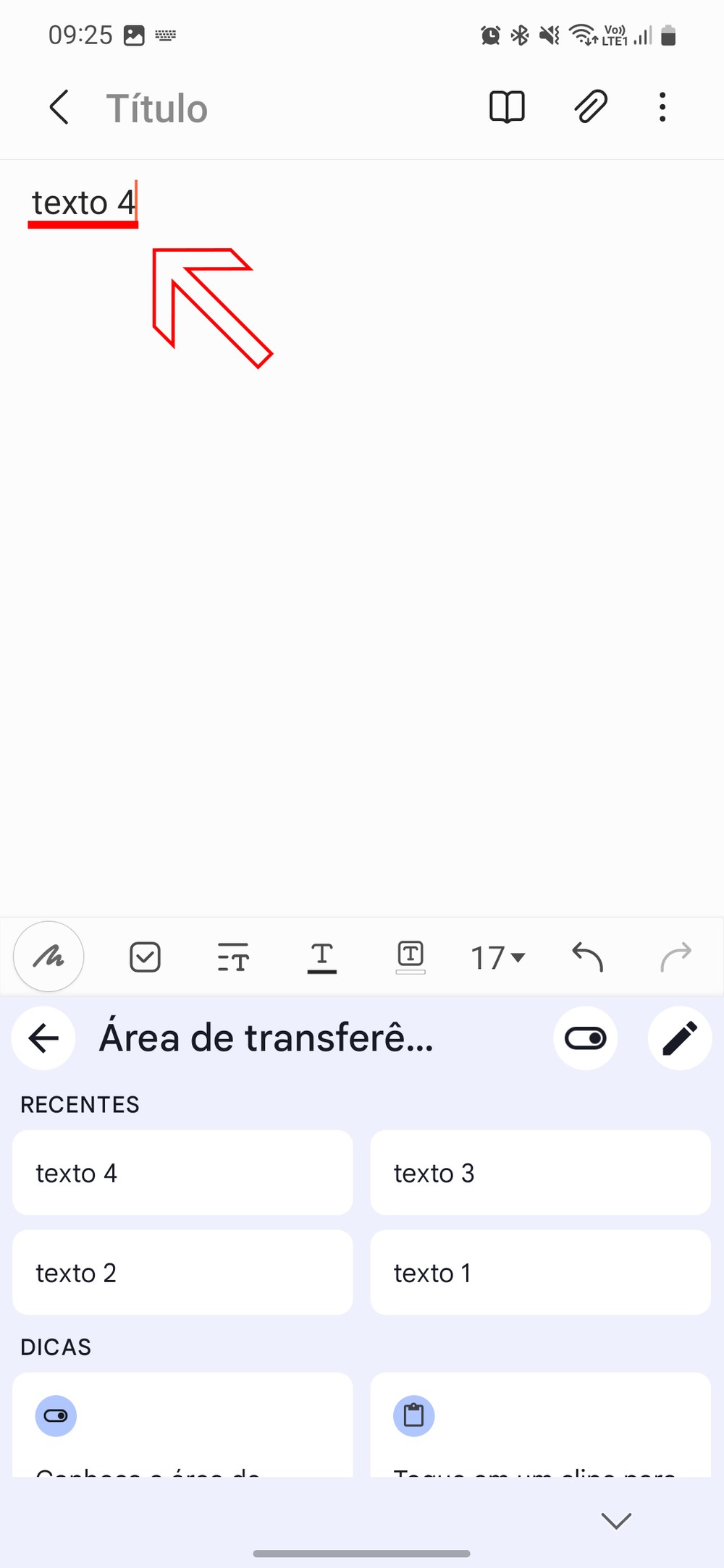Viewport: 724px width, 1568px height.
Task: Switch to reading mode with the book icon
Action: [x=507, y=108]
